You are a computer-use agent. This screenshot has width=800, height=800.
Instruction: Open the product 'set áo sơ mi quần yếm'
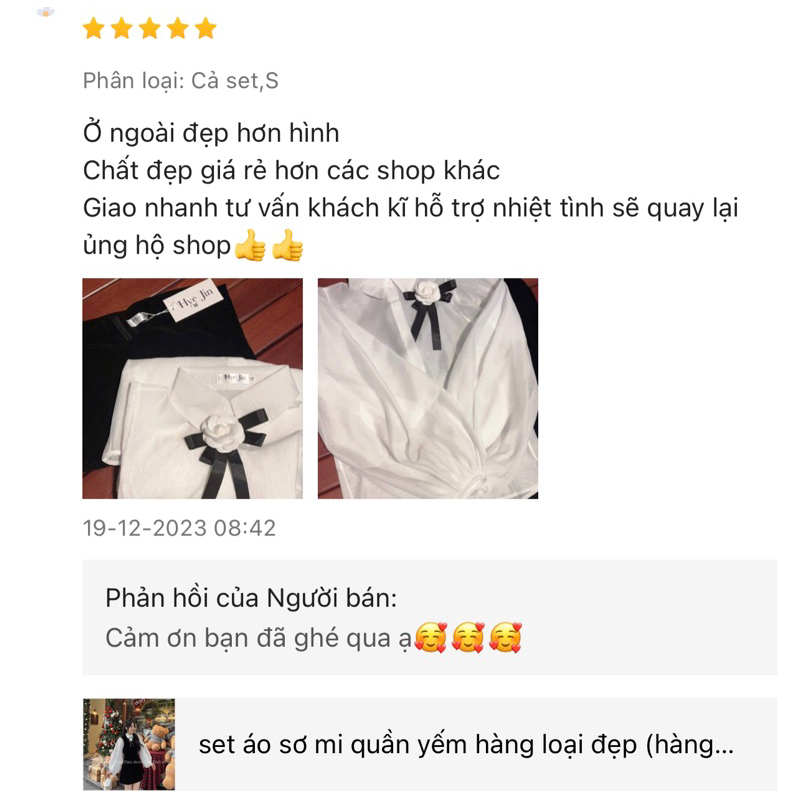466,745
